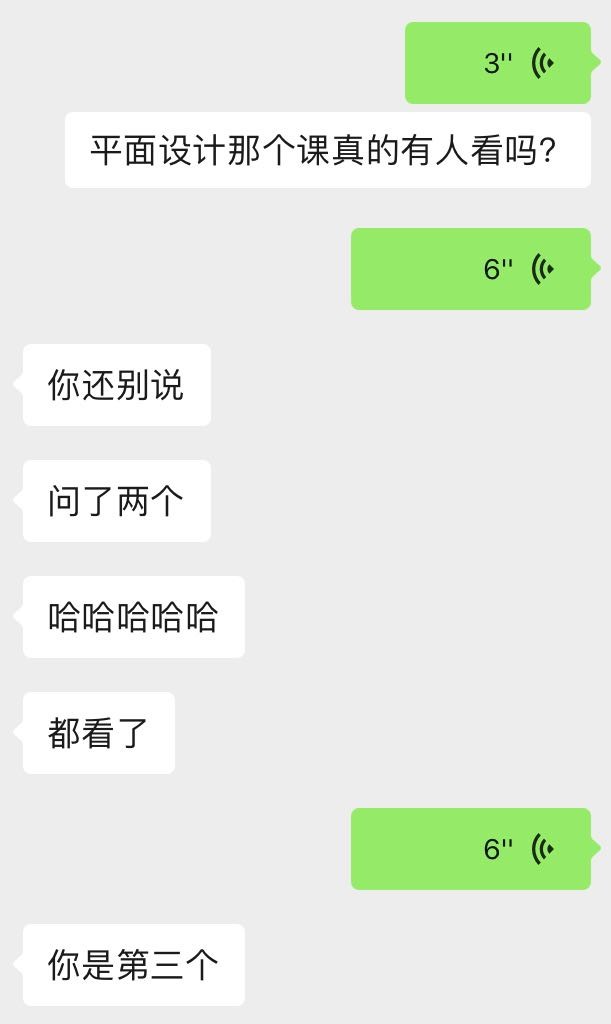
Task: Play the 3-second voice message
Action: click(497, 63)
